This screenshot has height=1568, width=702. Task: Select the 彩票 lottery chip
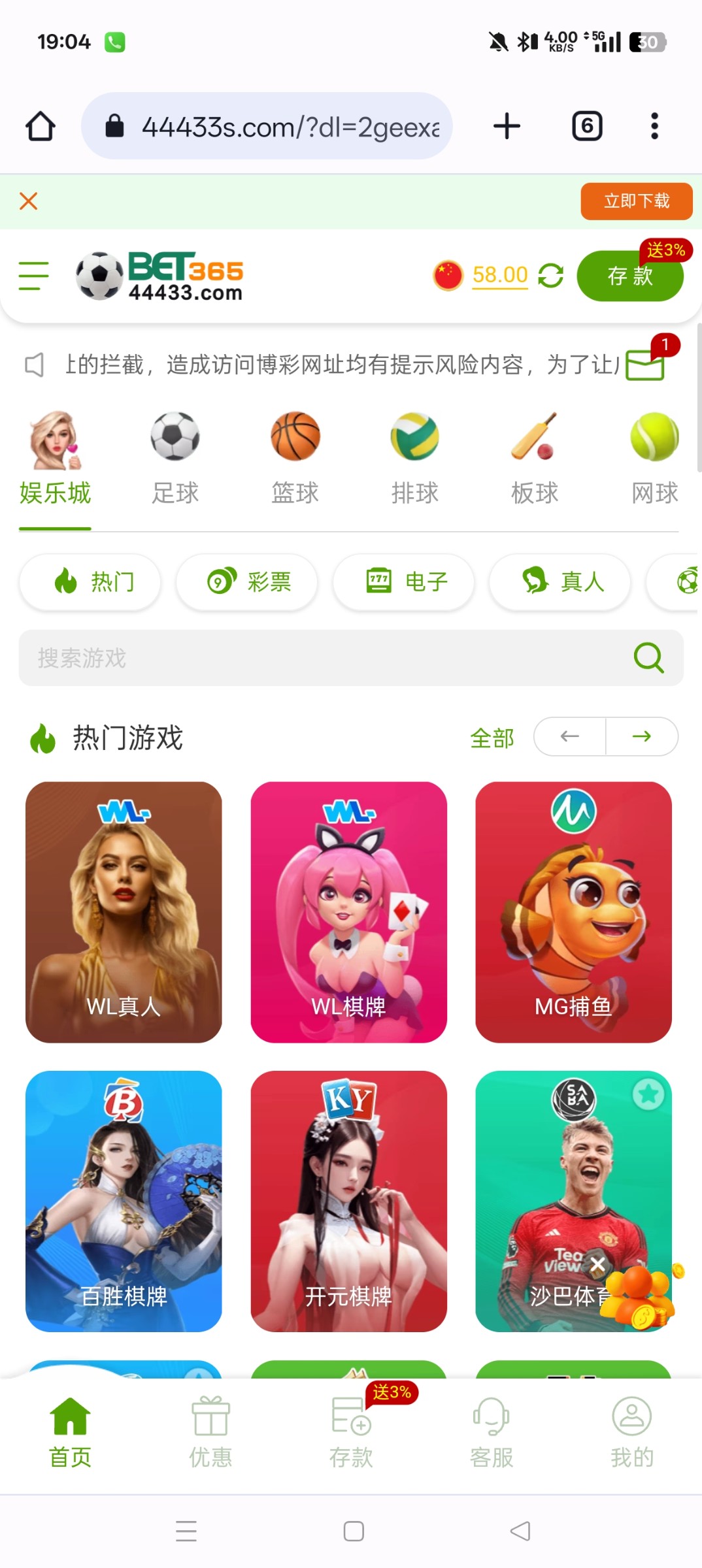click(x=247, y=581)
